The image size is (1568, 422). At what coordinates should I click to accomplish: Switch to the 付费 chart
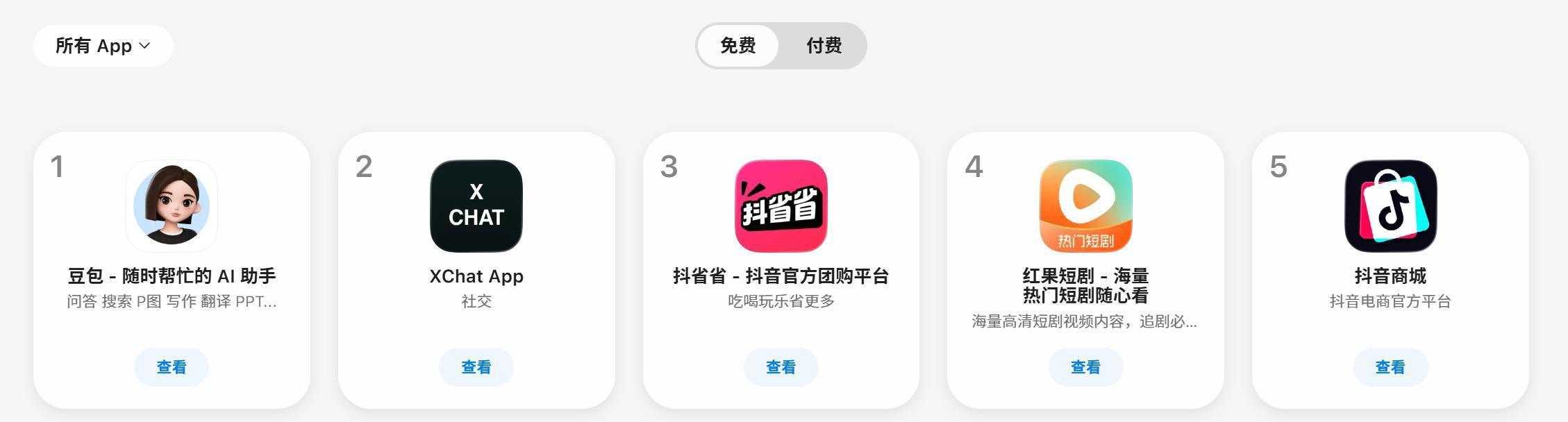[824, 46]
